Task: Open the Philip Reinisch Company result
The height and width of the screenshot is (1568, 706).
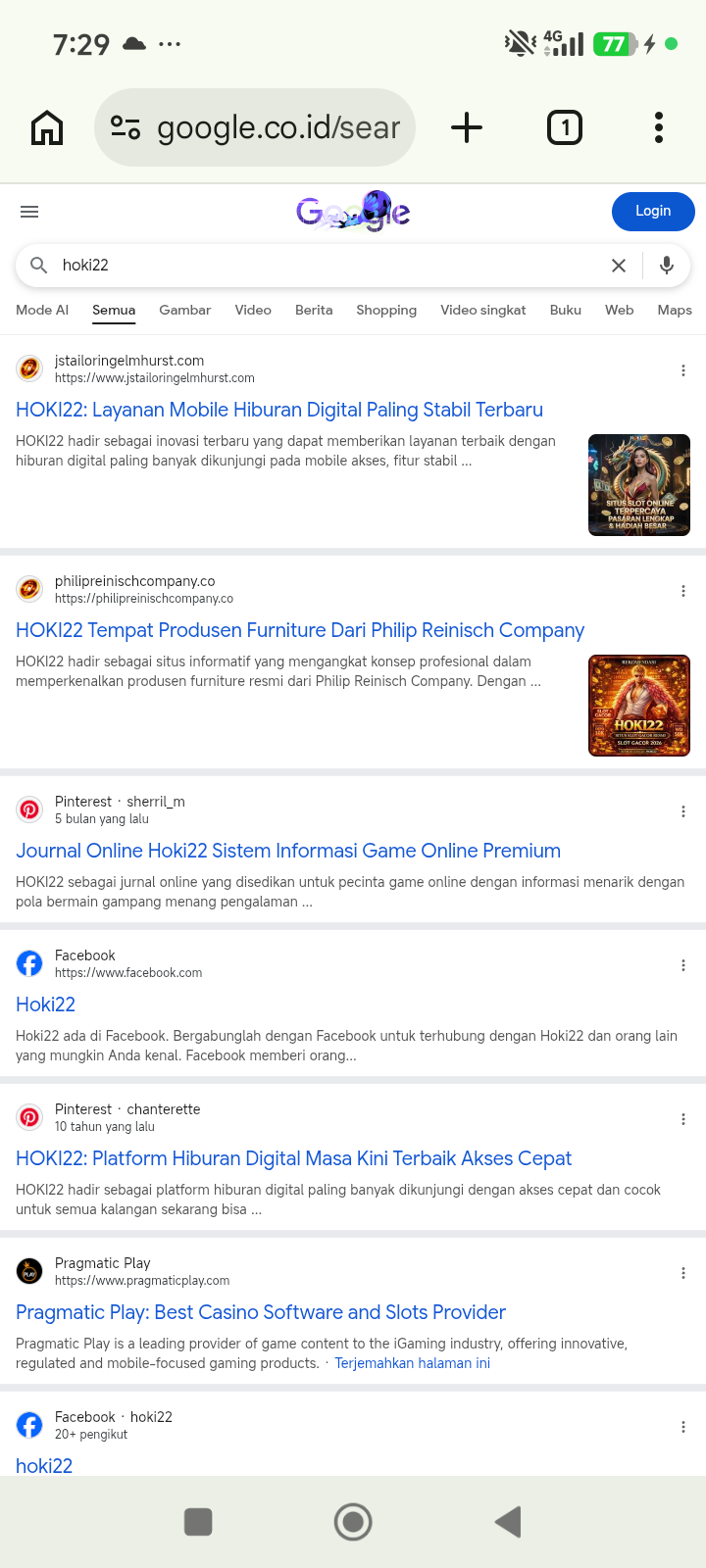Action: (x=300, y=630)
